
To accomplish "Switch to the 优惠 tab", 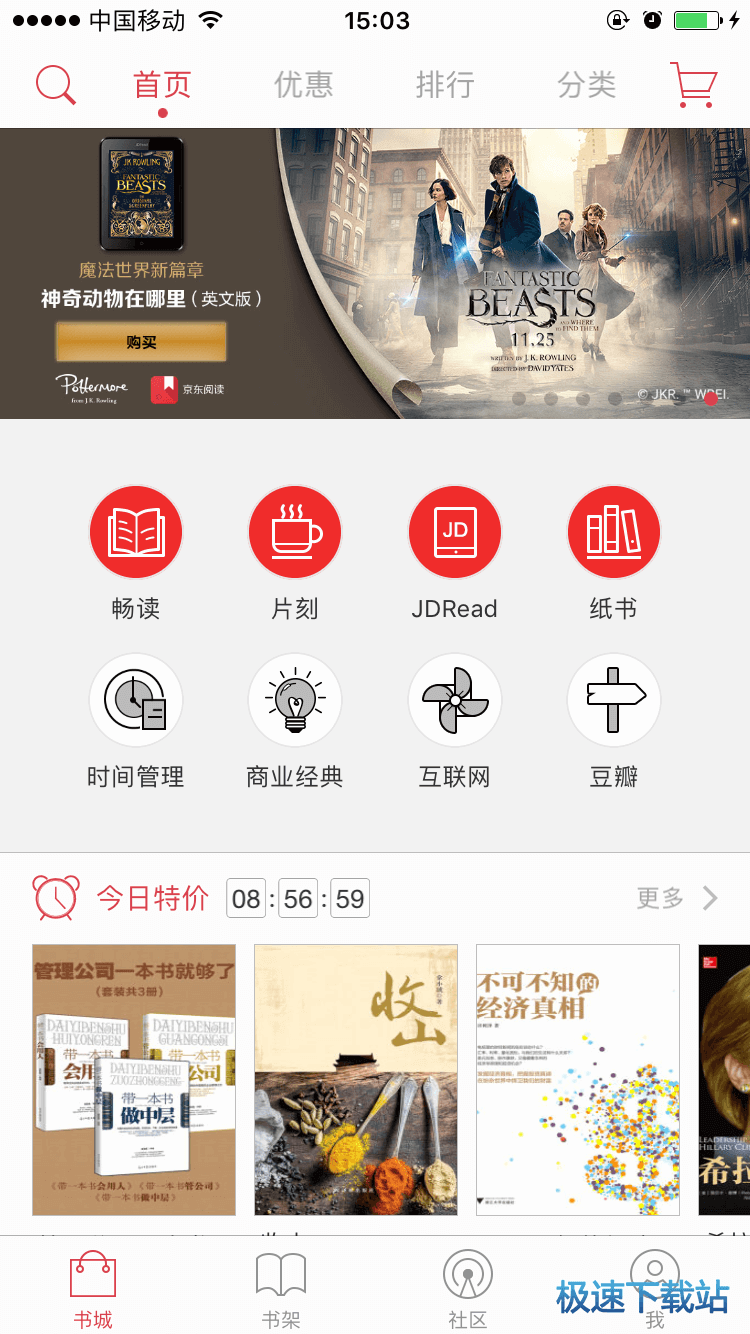I will 304,85.
